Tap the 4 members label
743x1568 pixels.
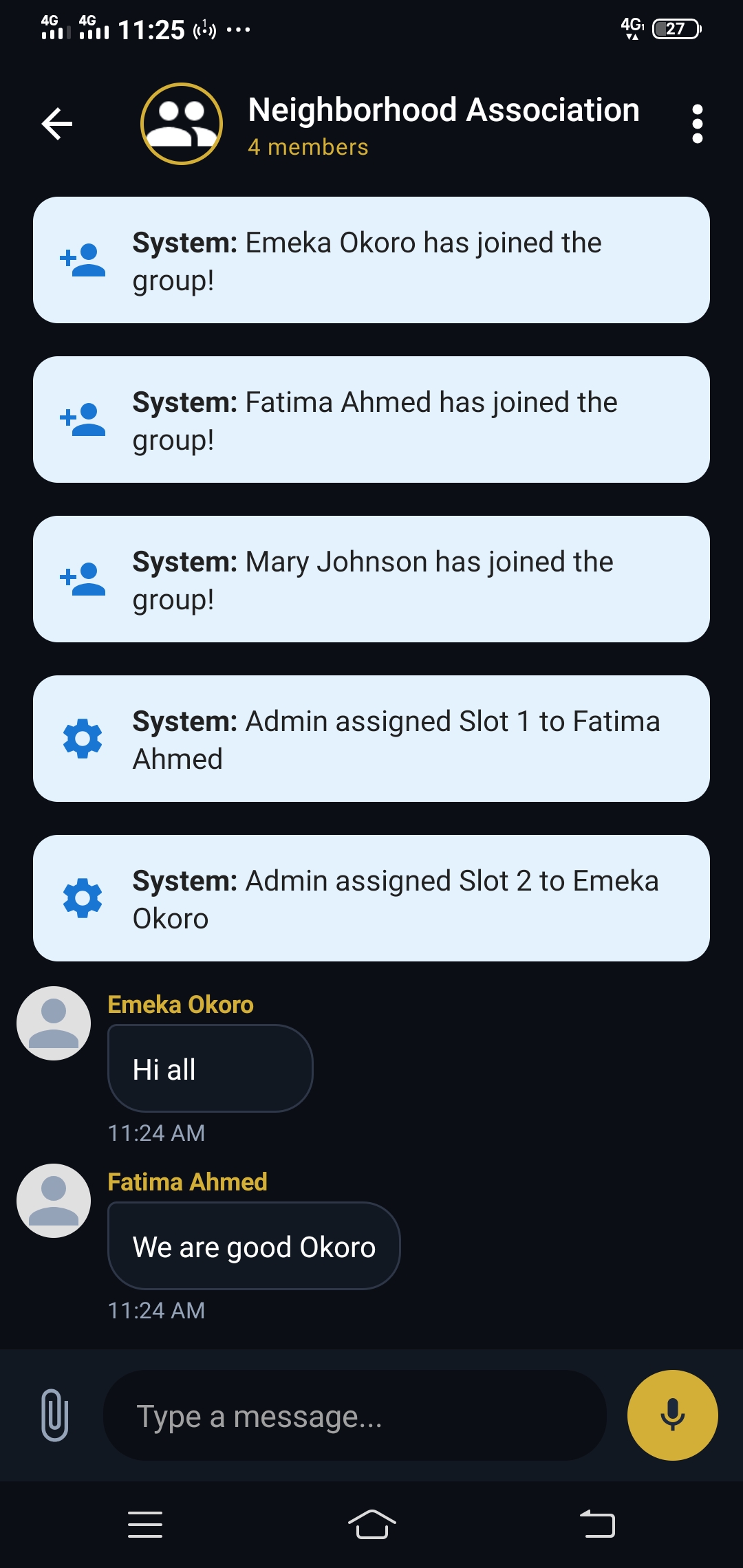pyautogui.click(x=308, y=147)
